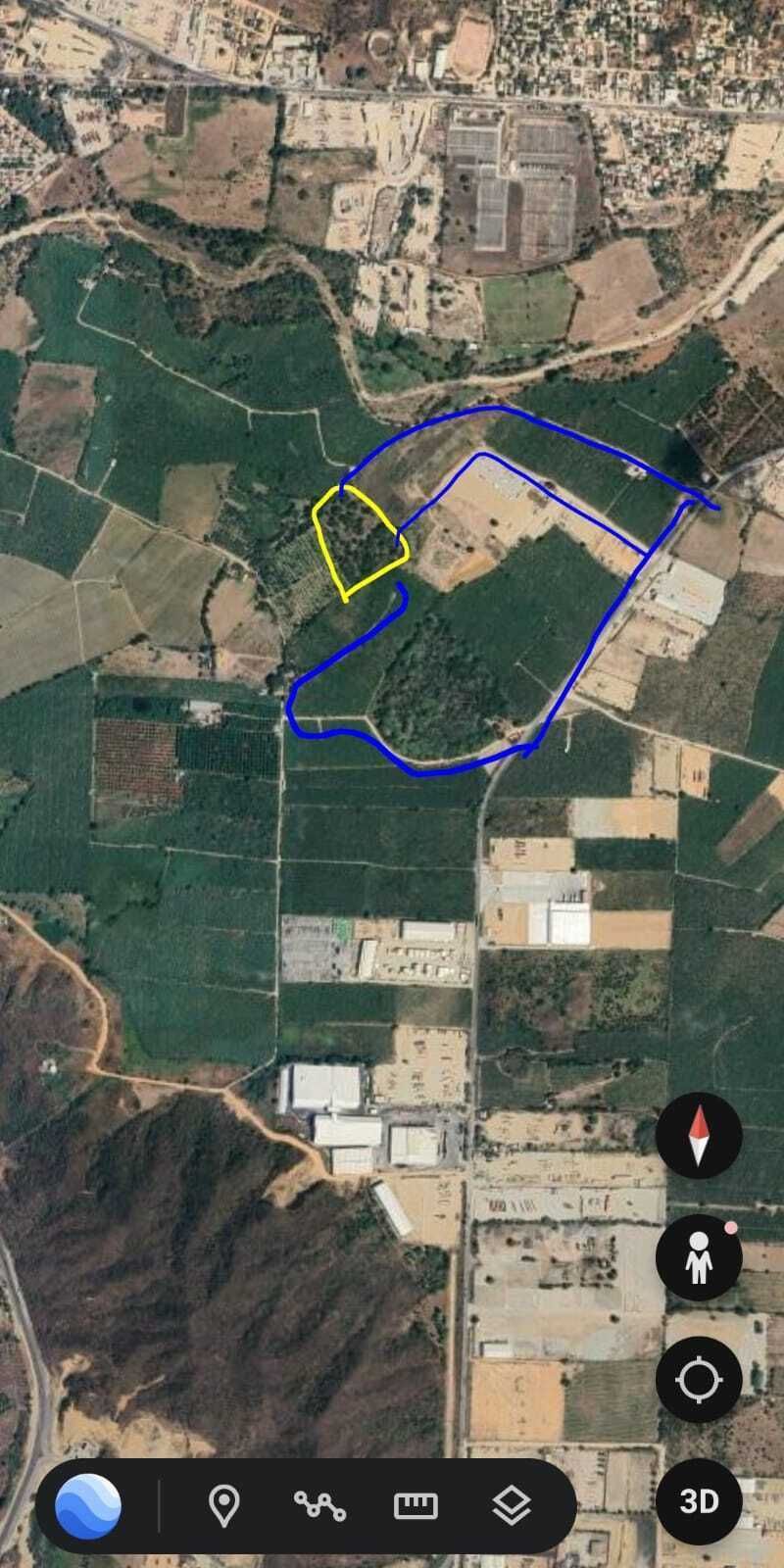The image size is (784, 1568).
Task: Enter Street View with pegman
Action: pos(699,1258)
